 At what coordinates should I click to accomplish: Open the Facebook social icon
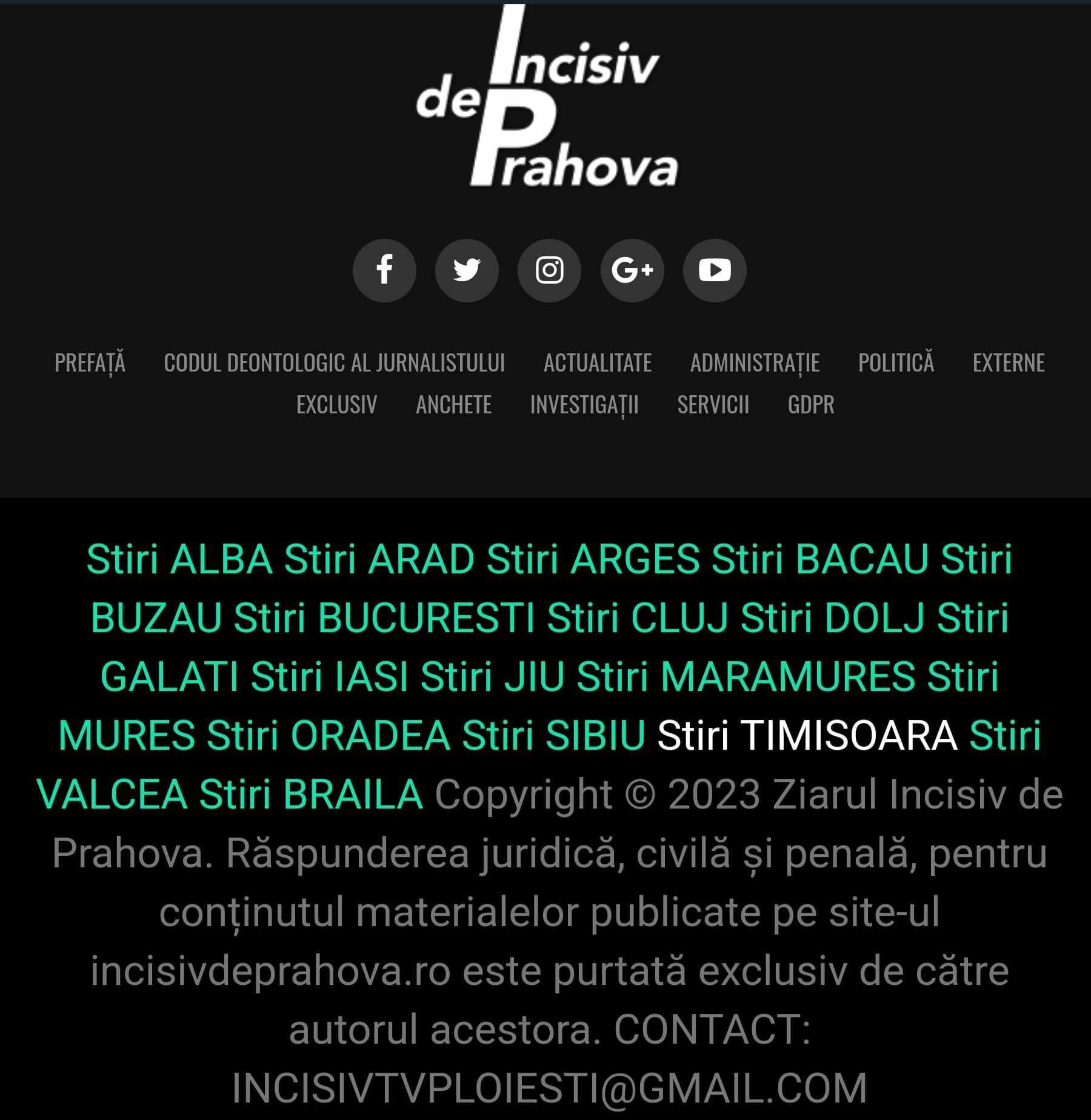(384, 270)
